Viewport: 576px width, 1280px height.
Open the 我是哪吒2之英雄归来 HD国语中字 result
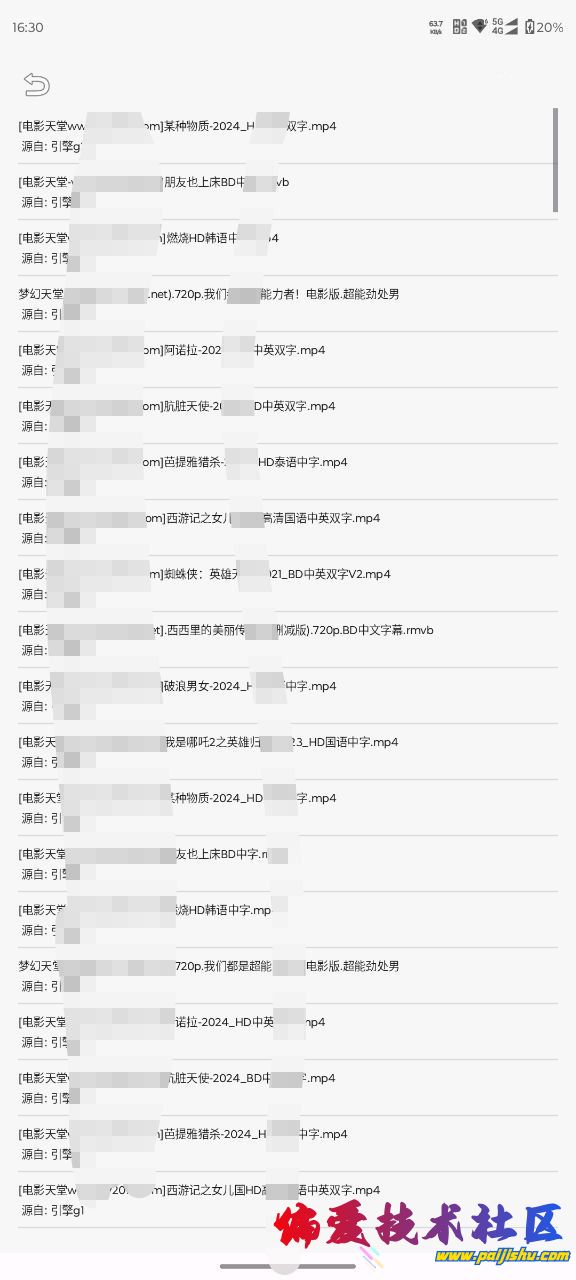(x=288, y=752)
